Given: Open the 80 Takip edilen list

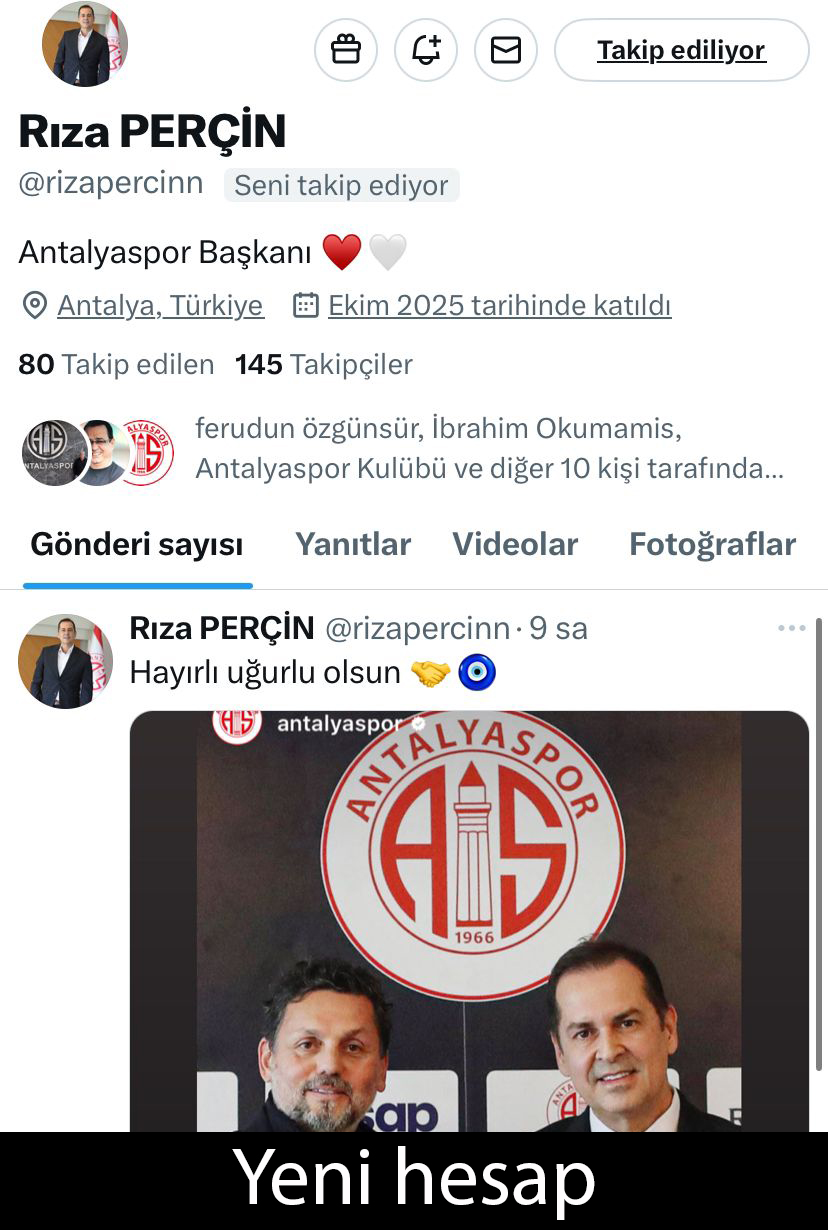Looking at the screenshot, I should [116, 365].
